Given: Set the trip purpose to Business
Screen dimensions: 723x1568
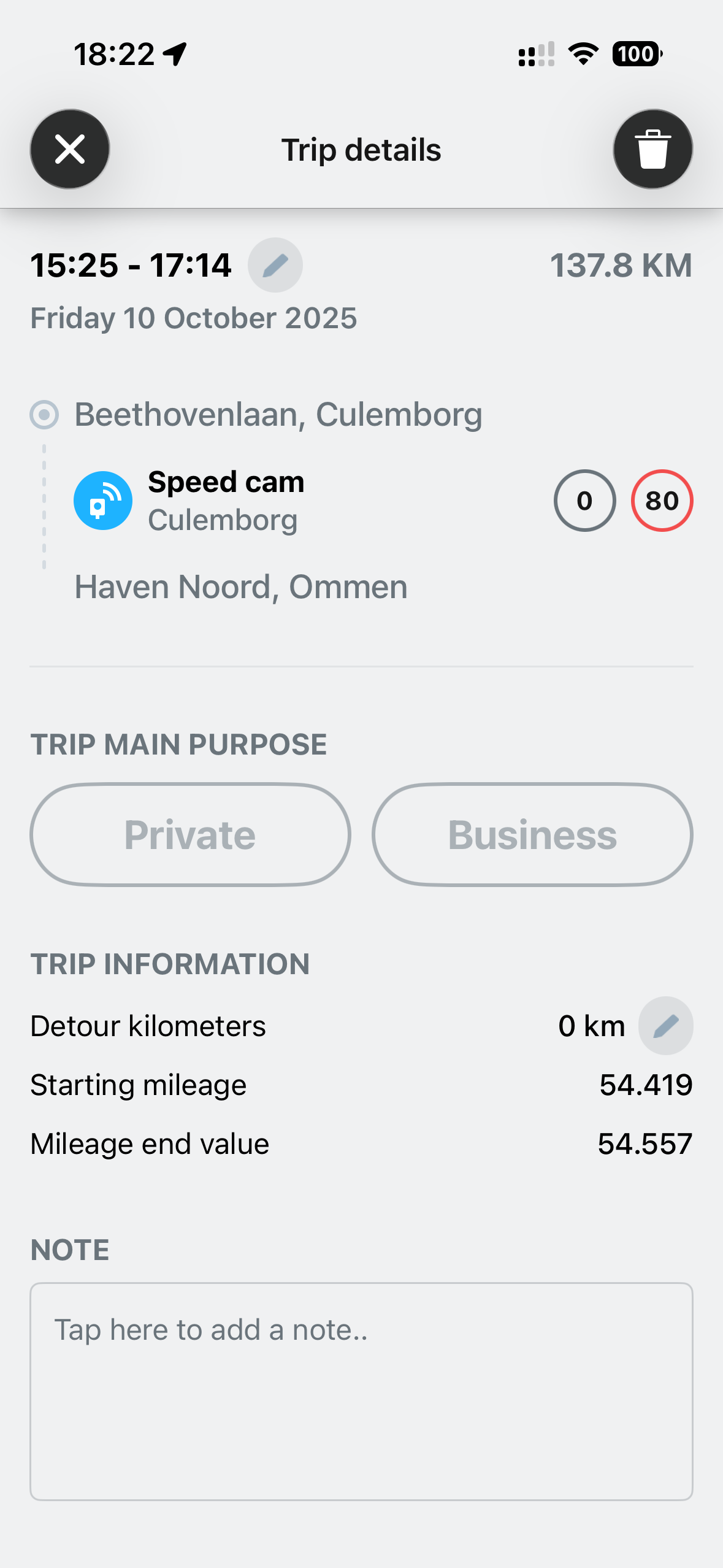Looking at the screenshot, I should pyautogui.click(x=532, y=834).
